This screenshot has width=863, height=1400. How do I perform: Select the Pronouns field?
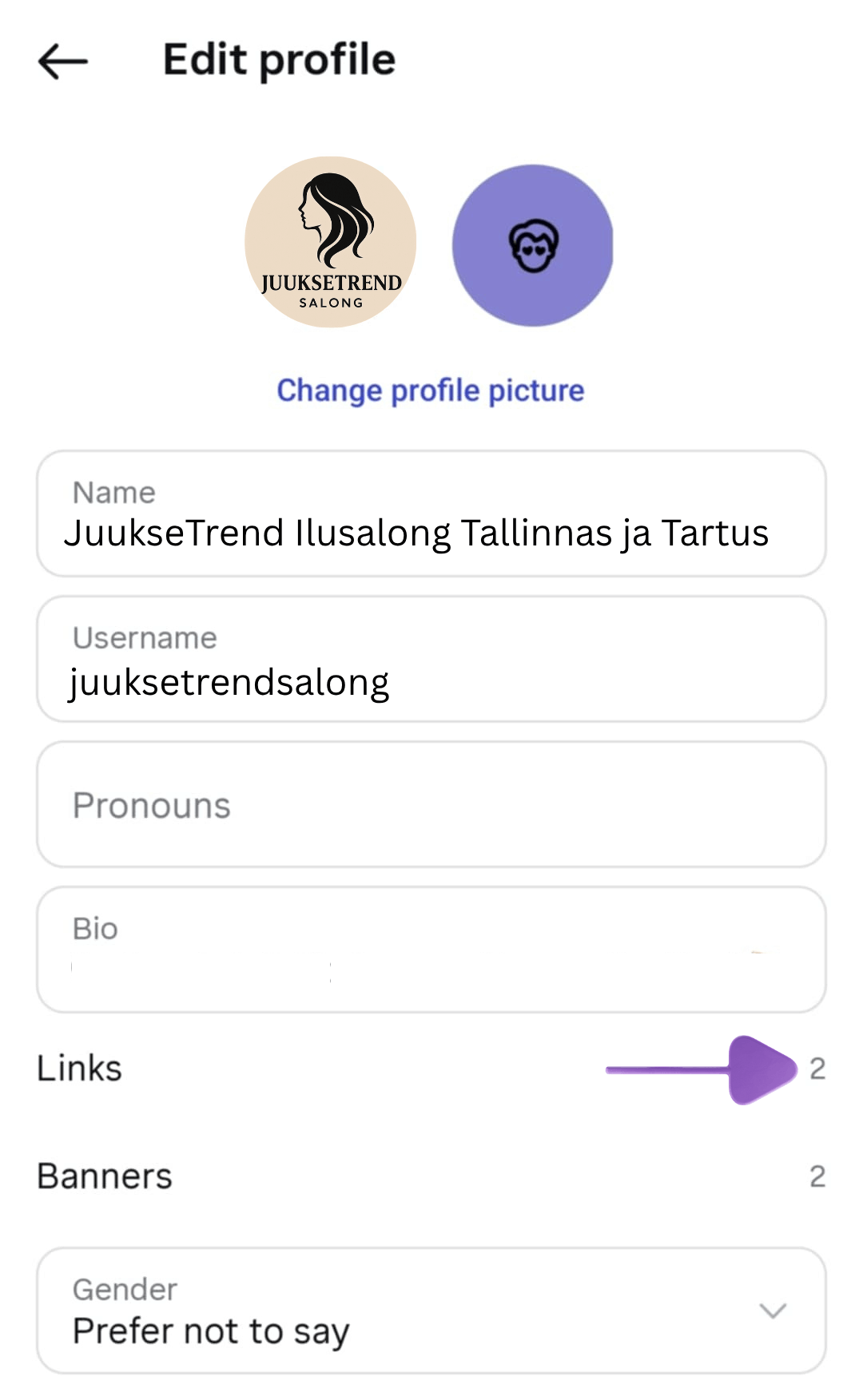point(431,805)
